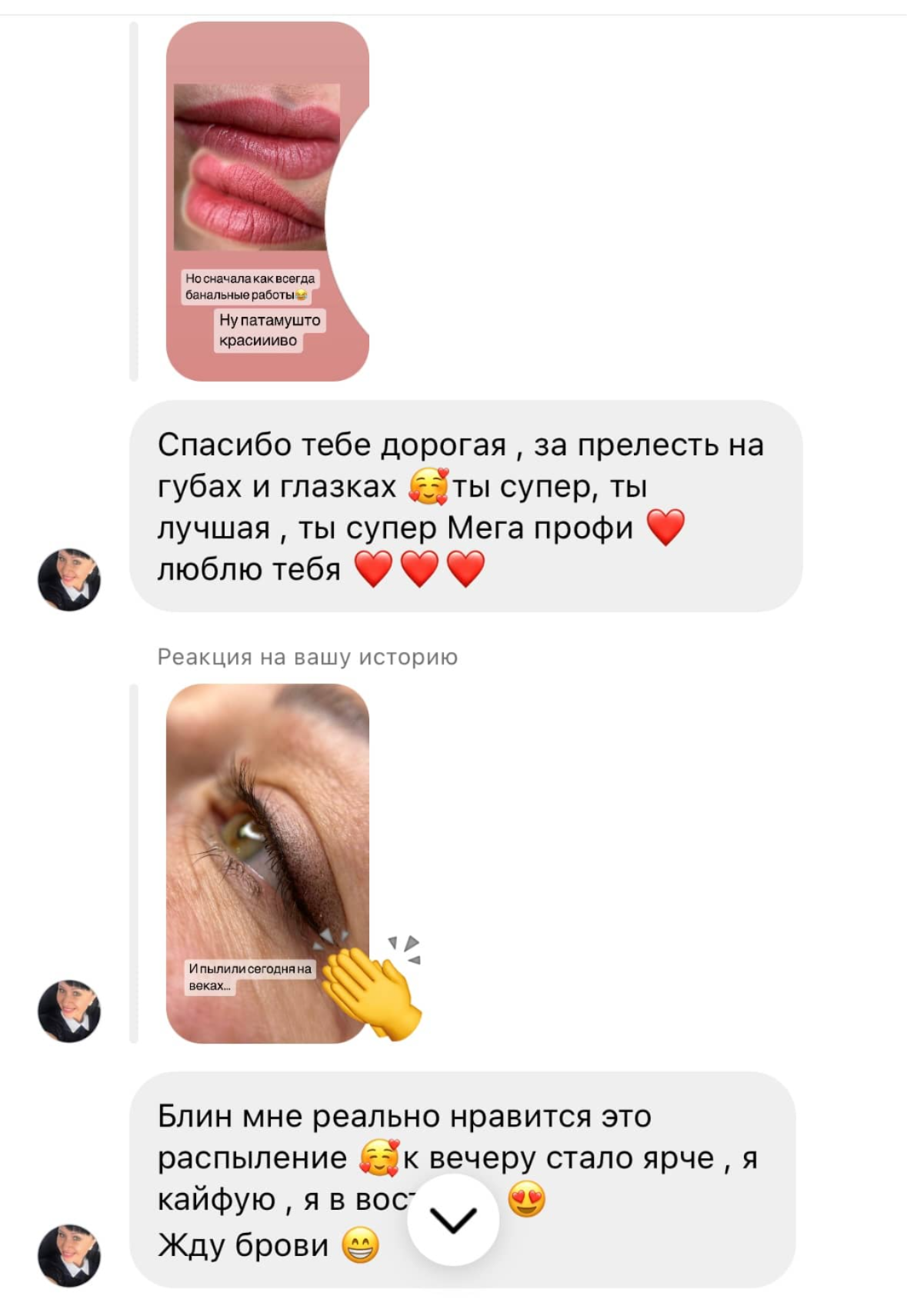Open the eyelid story "И пылили сегодня на веках"

click(267, 863)
